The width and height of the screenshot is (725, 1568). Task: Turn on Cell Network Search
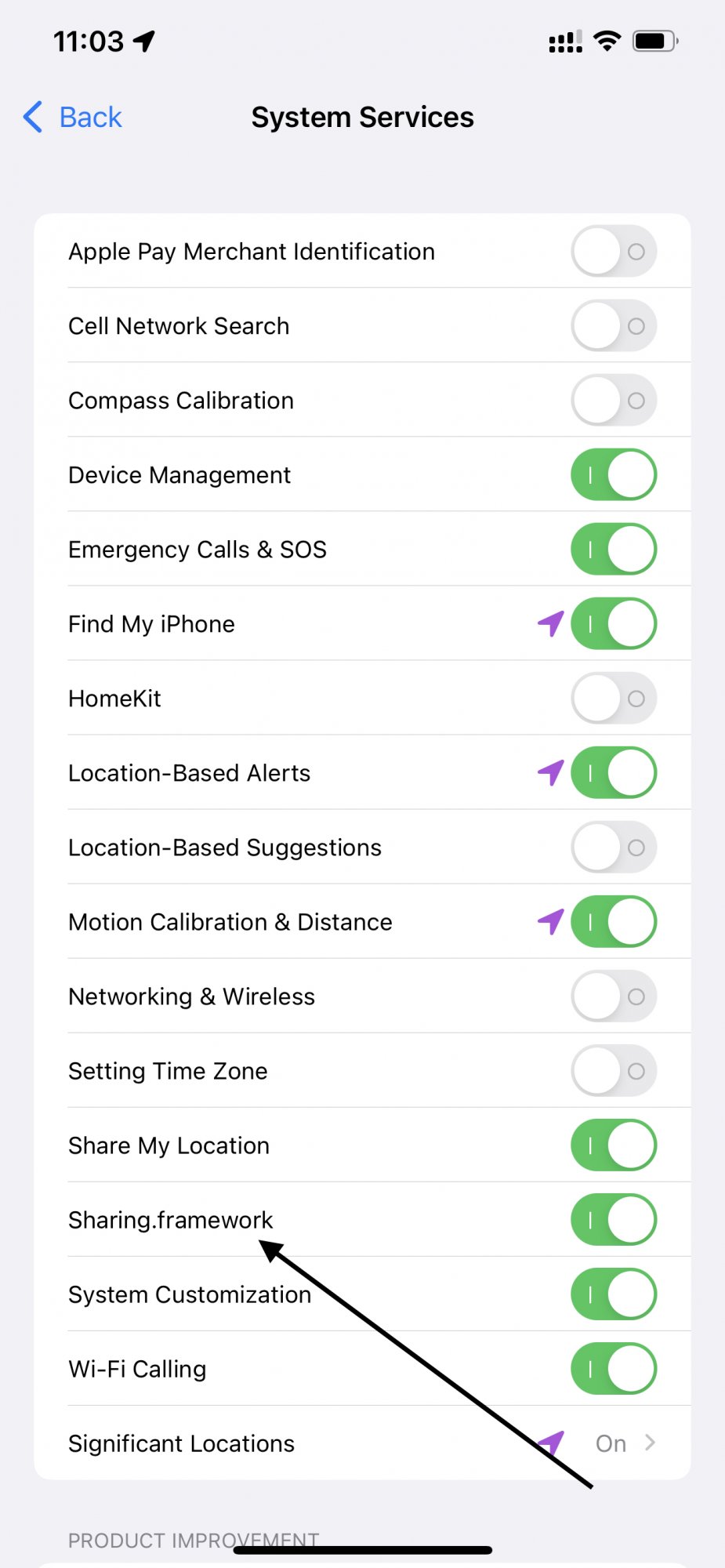click(x=614, y=326)
